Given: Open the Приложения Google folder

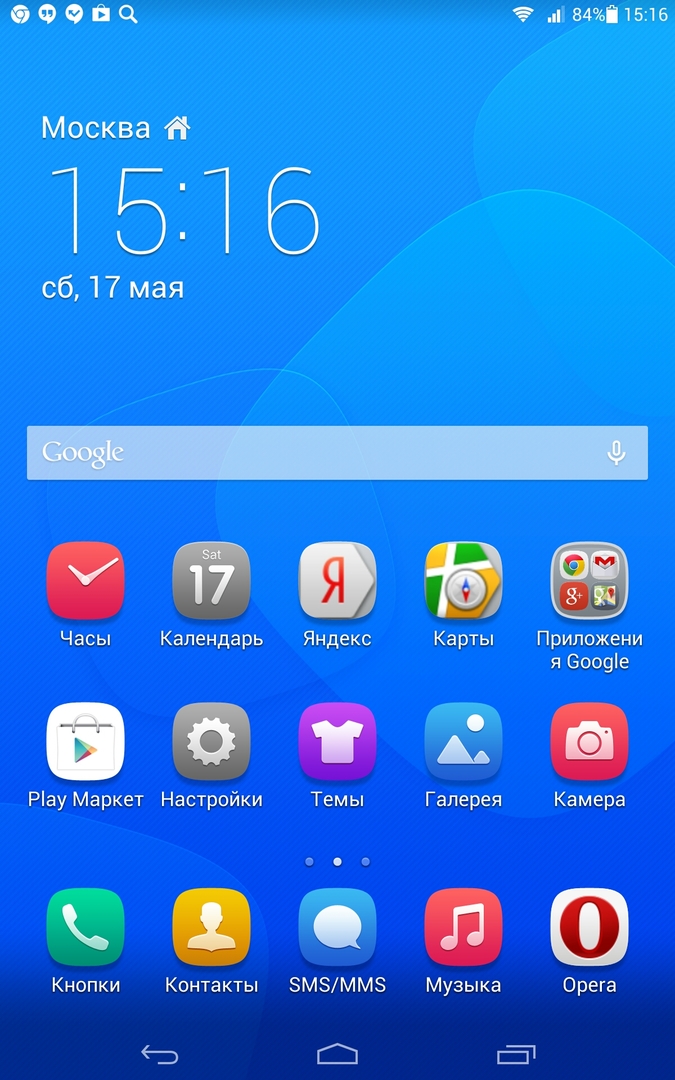Looking at the screenshot, I should (x=589, y=581).
